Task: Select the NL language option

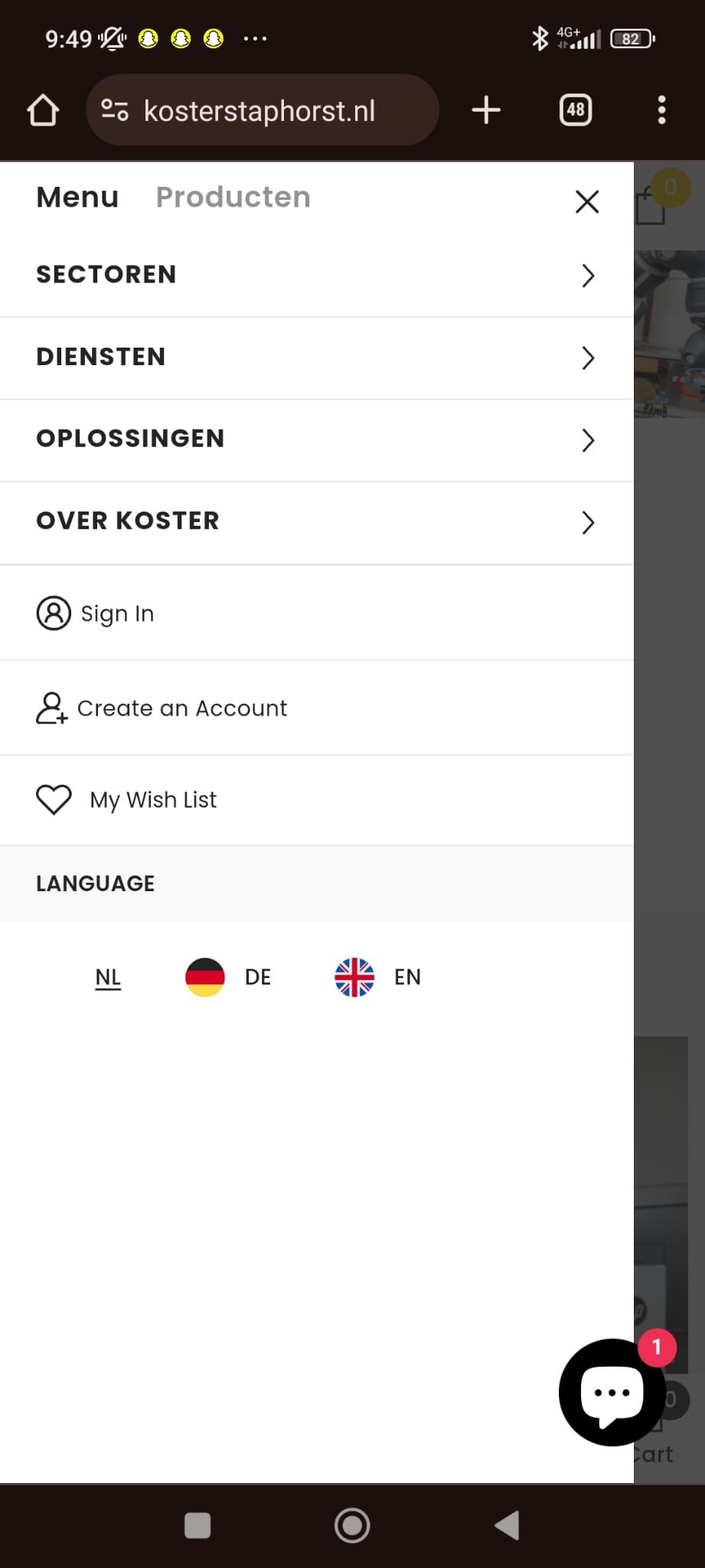Action: click(108, 977)
